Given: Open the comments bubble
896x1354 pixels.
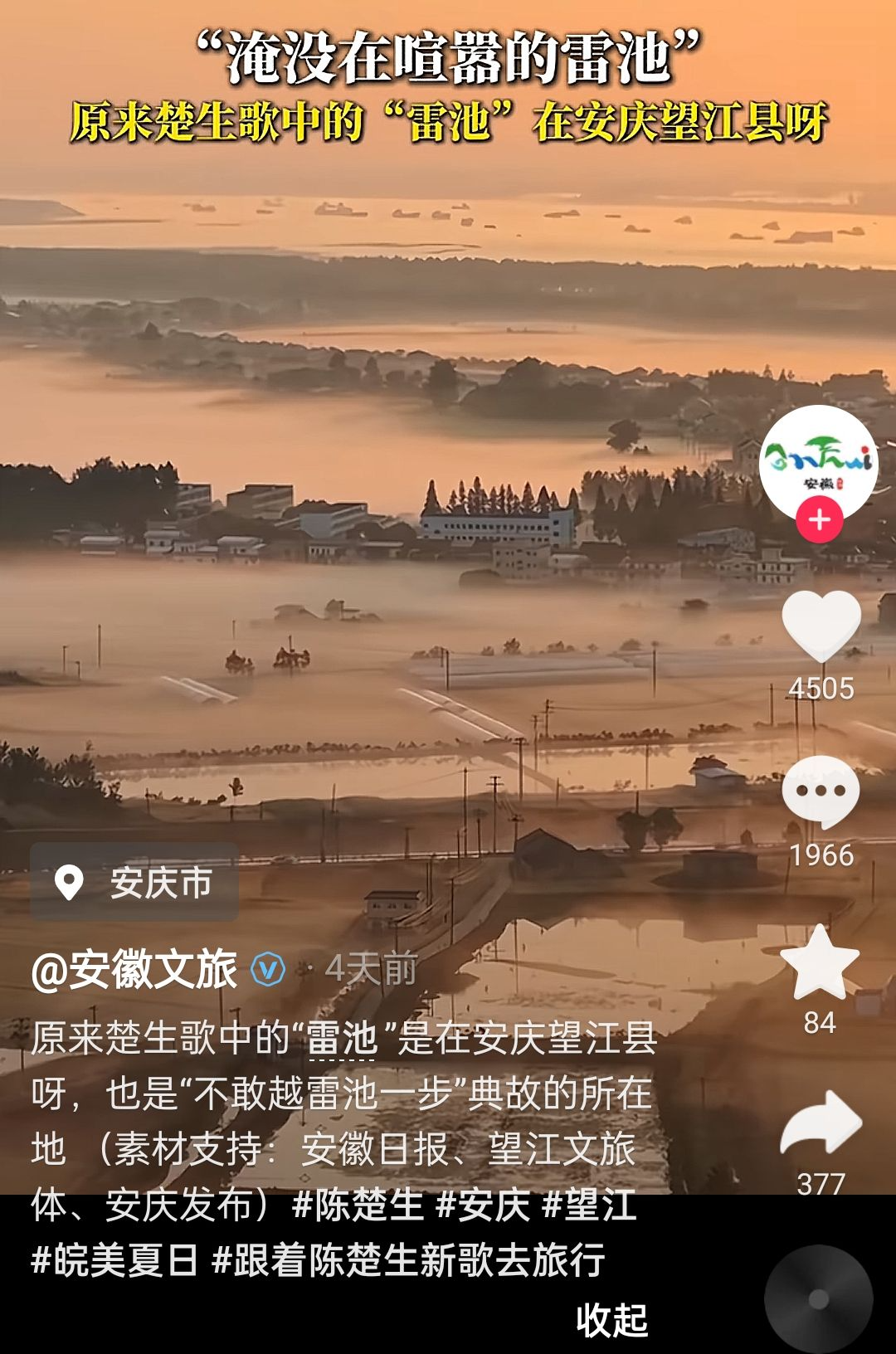Looking at the screenshot, I should [x=821, y=791].
